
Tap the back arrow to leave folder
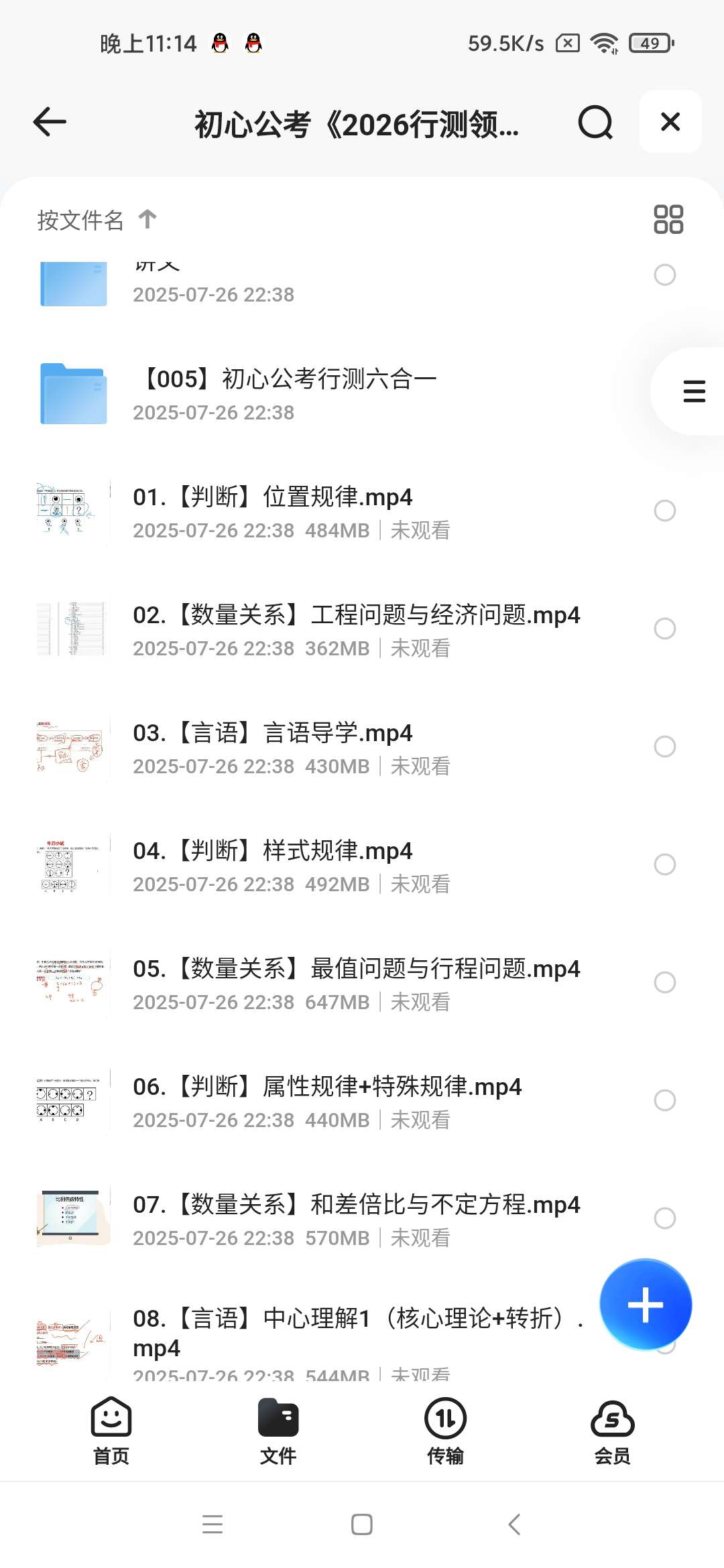tap(48, 123)
